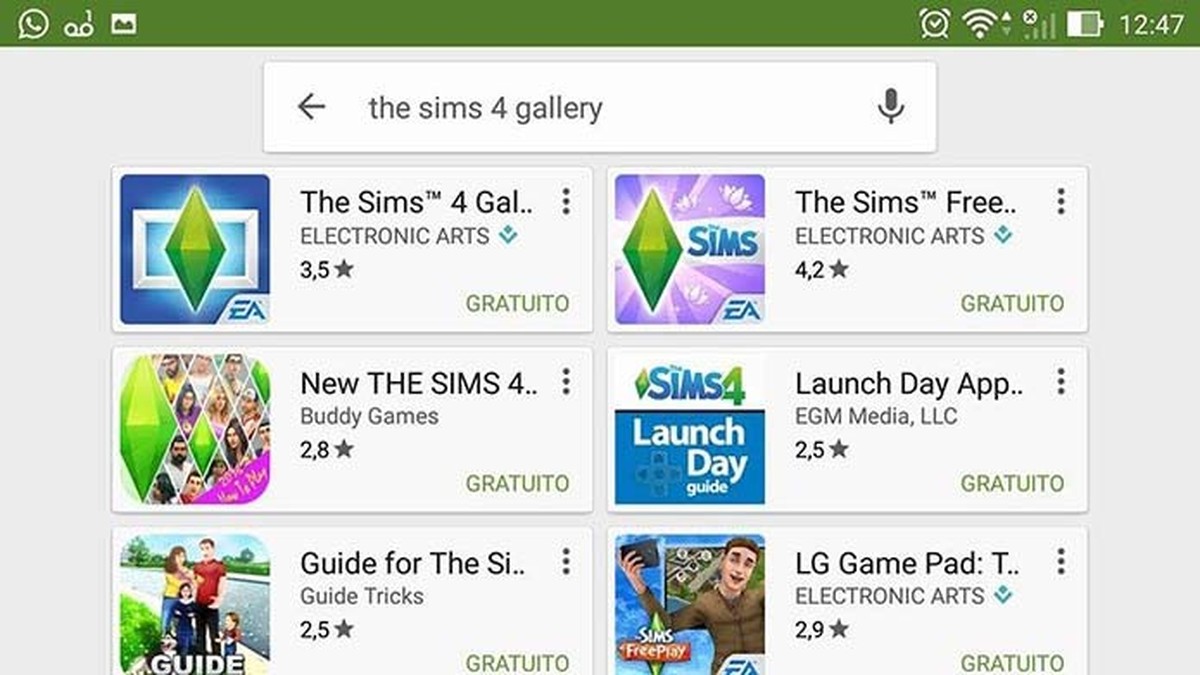This screenshot has width=1200, height=675.
Task: Go back from the search results
Action: 311,107
